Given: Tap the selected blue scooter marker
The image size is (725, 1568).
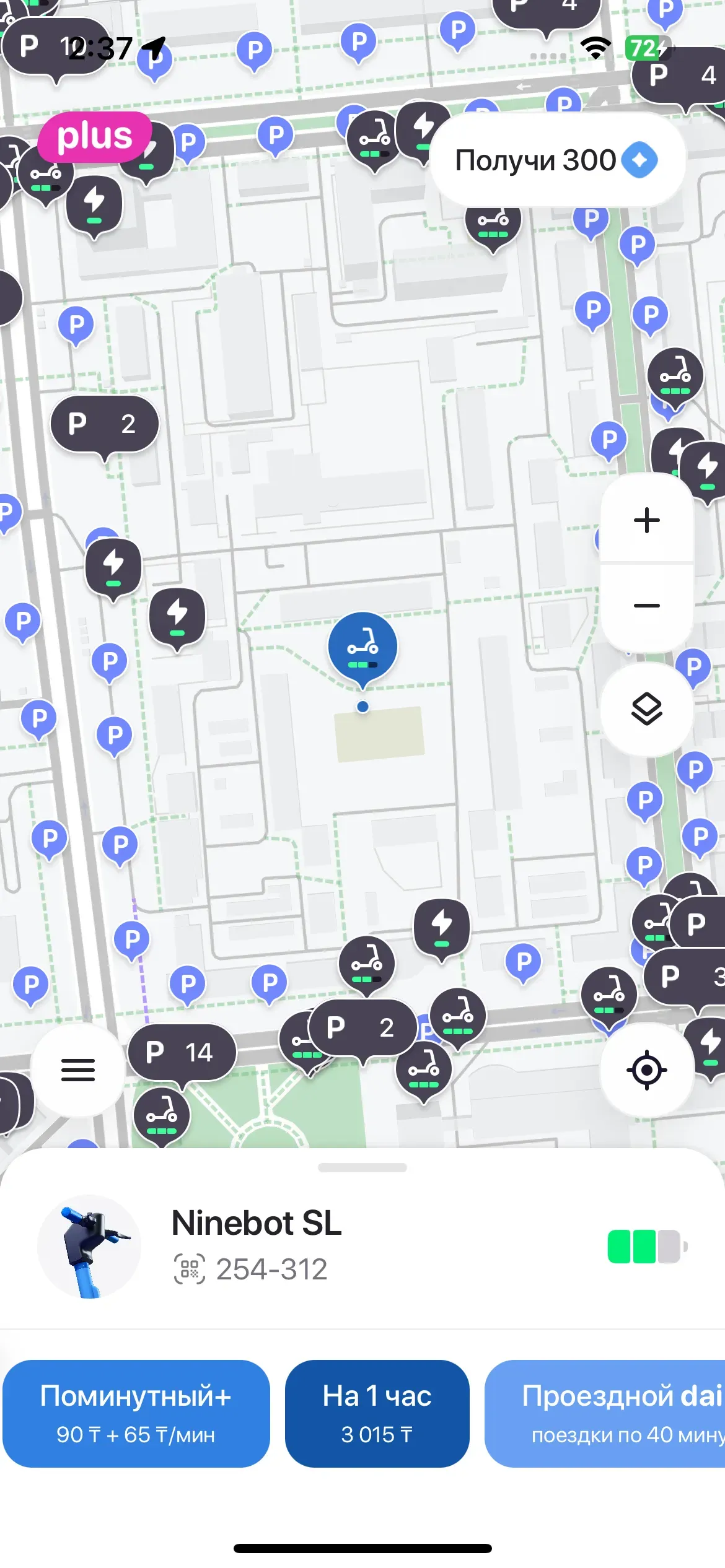Looking at the screenshot, I should tap(362, 648).
